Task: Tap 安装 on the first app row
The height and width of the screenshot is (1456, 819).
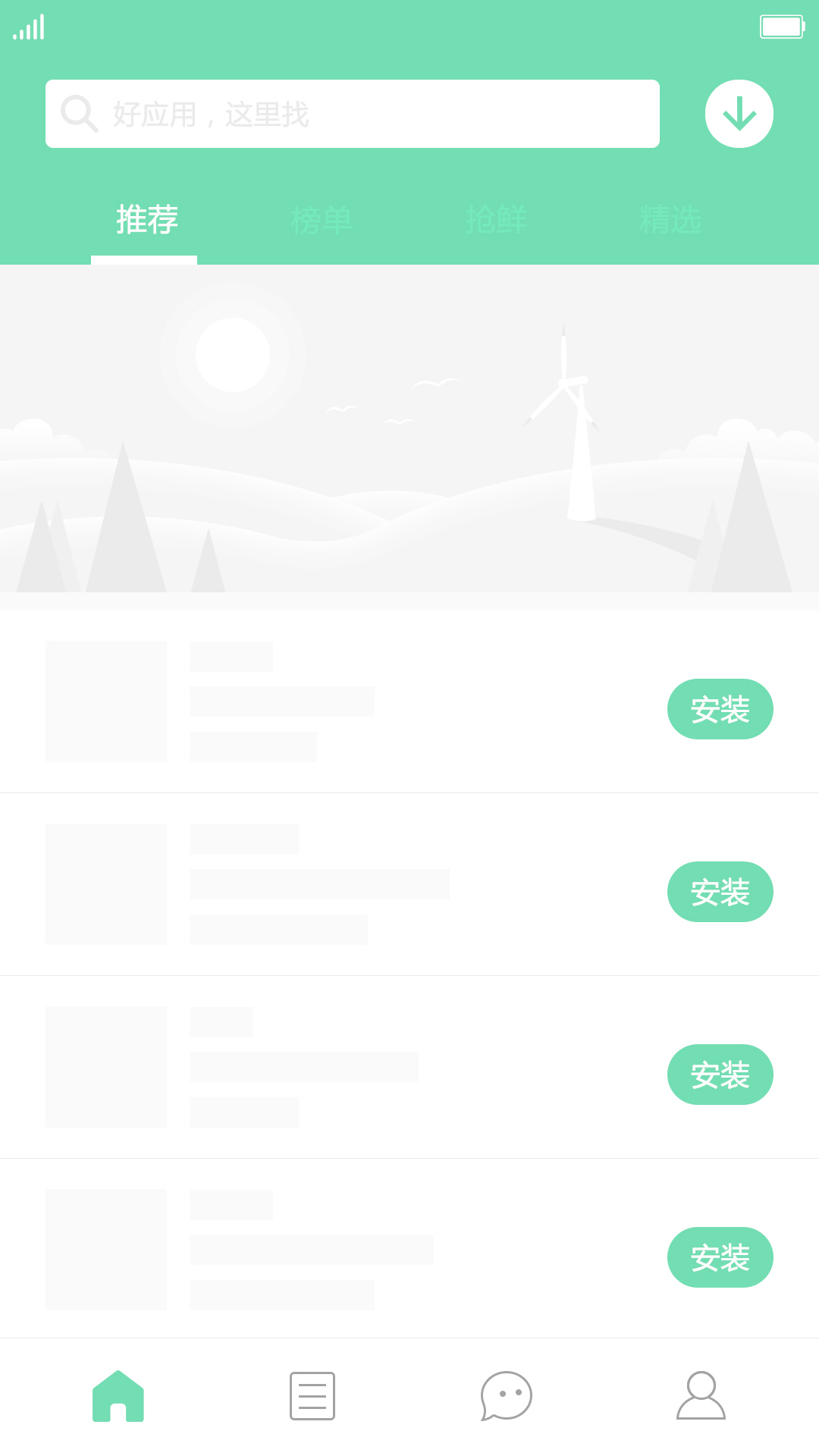Action: click(x=720, y=709)
